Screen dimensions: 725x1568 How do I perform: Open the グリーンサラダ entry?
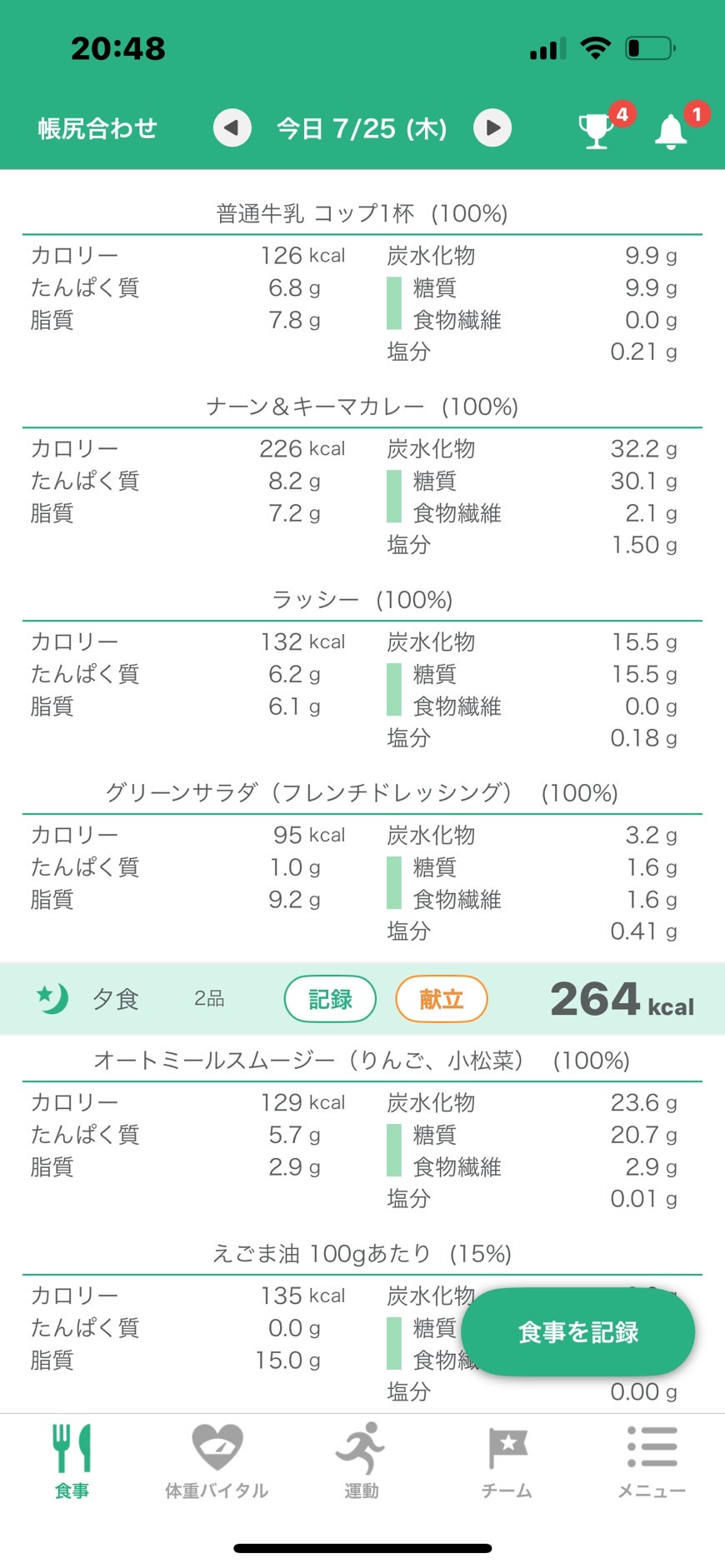362,793
